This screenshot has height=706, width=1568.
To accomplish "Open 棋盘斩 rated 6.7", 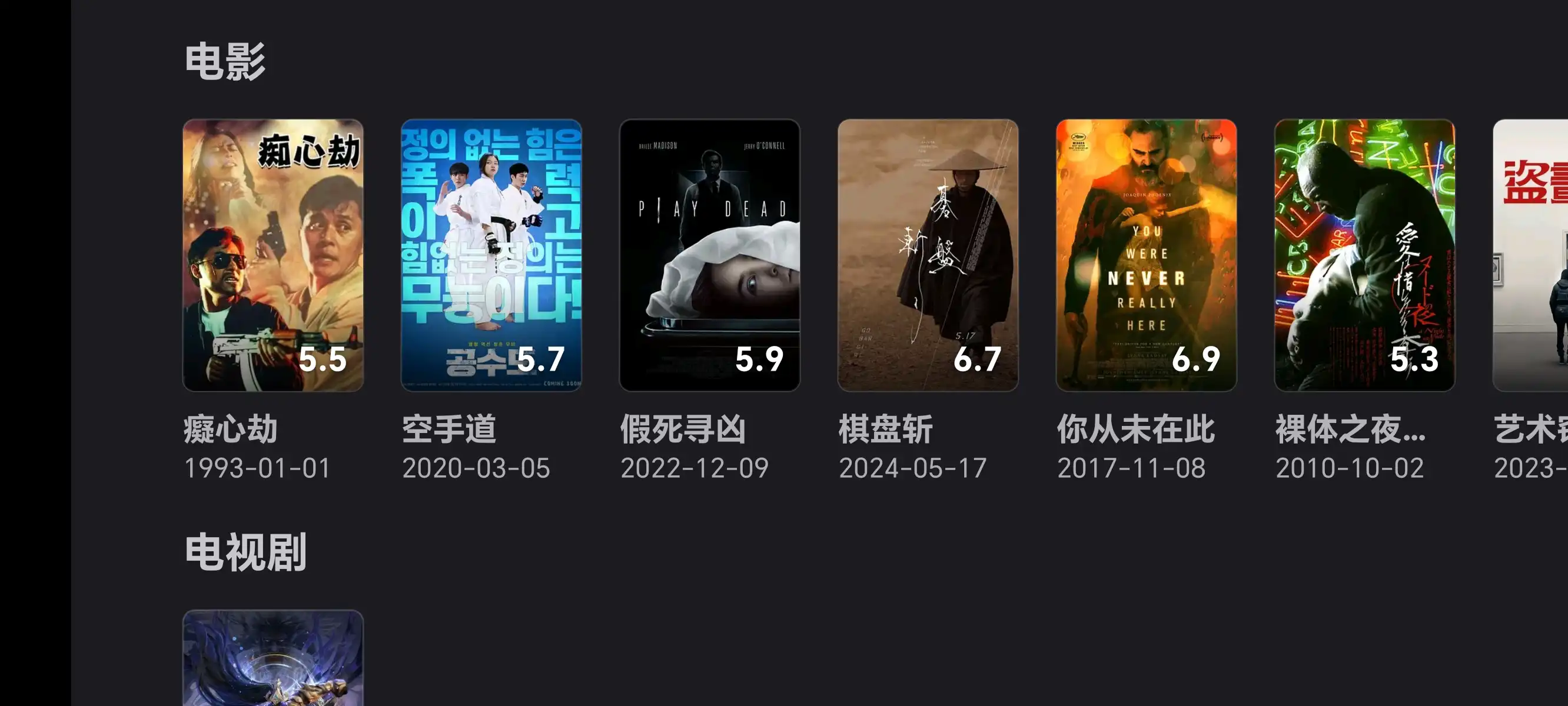I will point(928,255).
